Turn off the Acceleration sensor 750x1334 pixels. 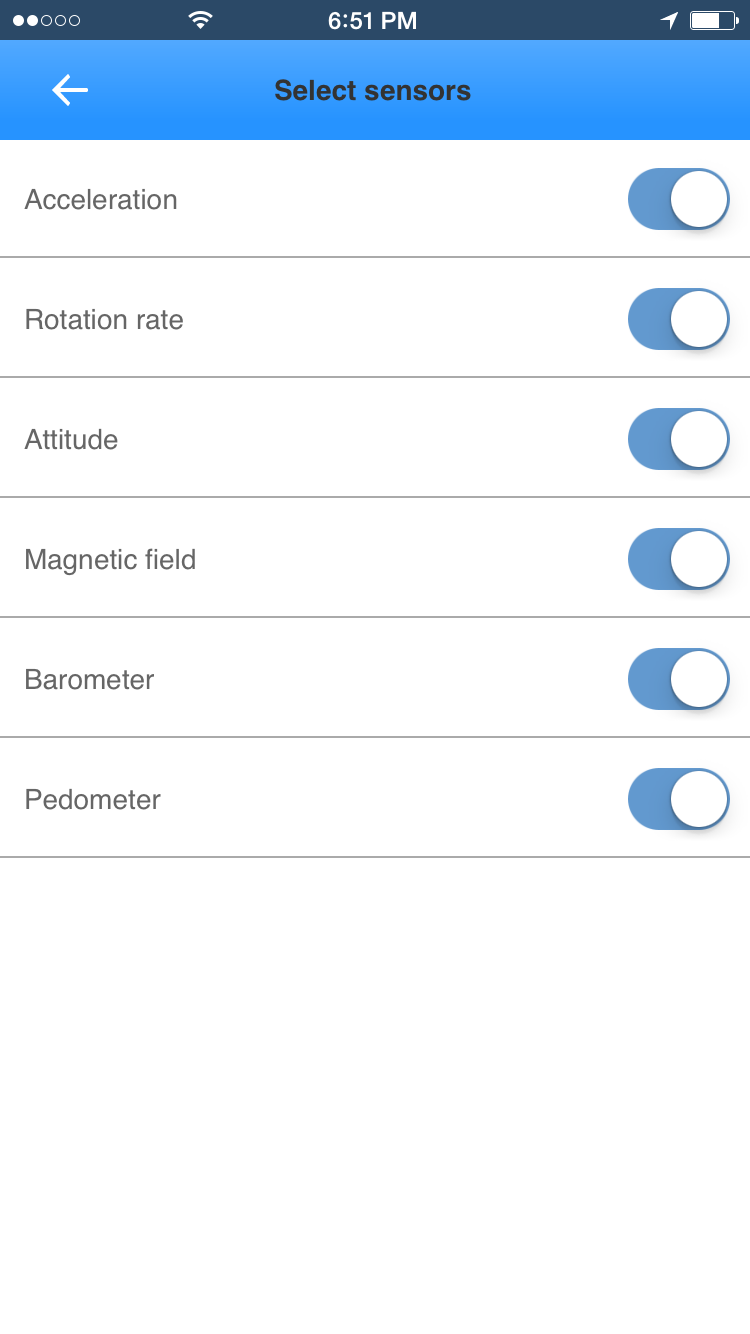pyautogui.click(x=679, y=200)
